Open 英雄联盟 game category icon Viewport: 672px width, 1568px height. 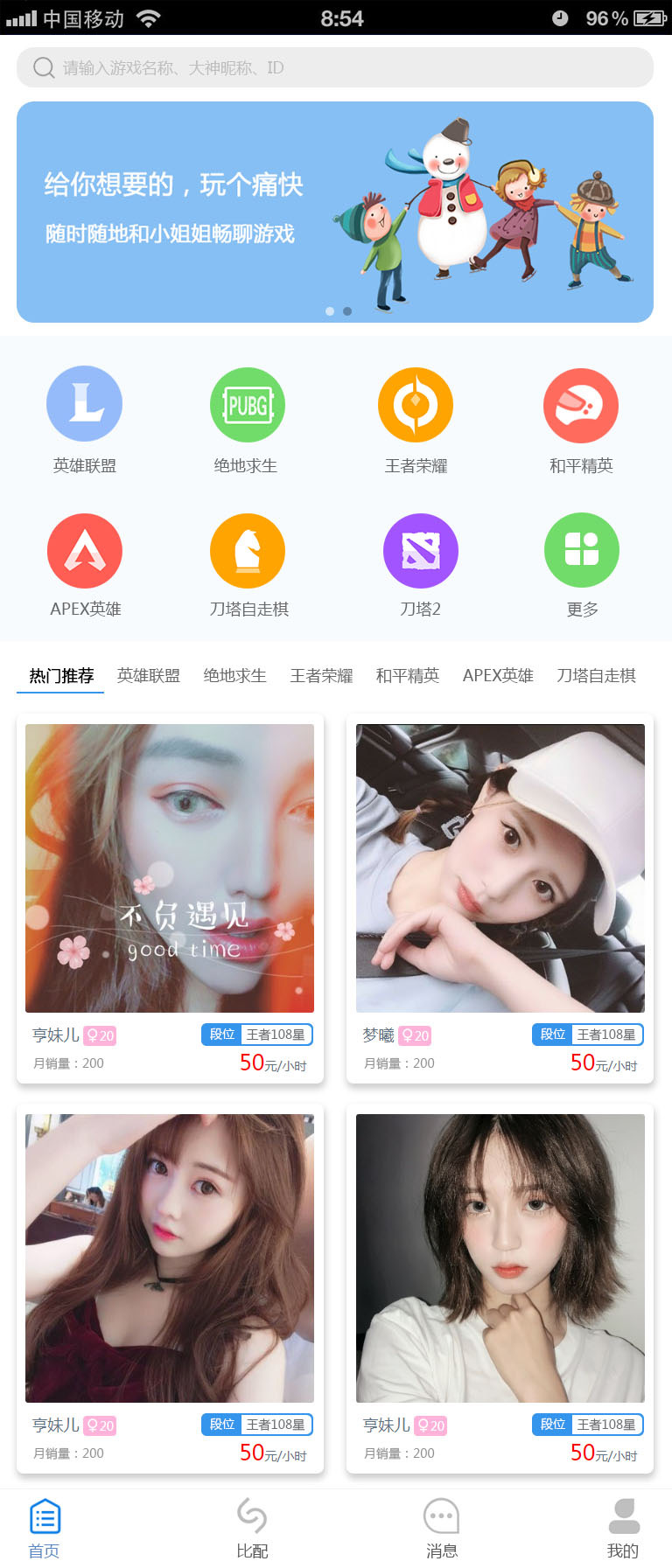point(84,404)
